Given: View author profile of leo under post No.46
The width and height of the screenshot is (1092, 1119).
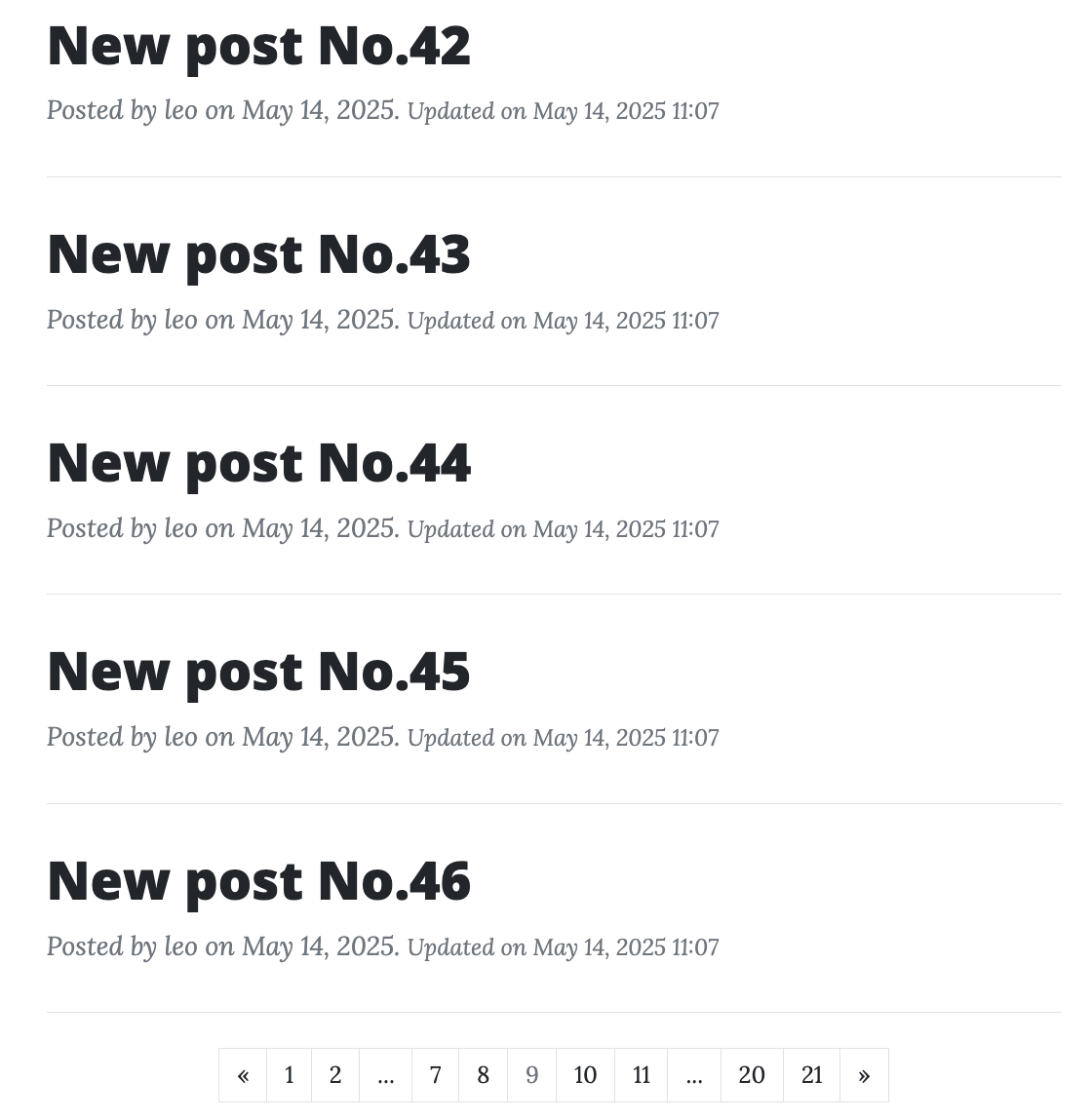Looking at the screenshot, I should [x=181, y=946].
